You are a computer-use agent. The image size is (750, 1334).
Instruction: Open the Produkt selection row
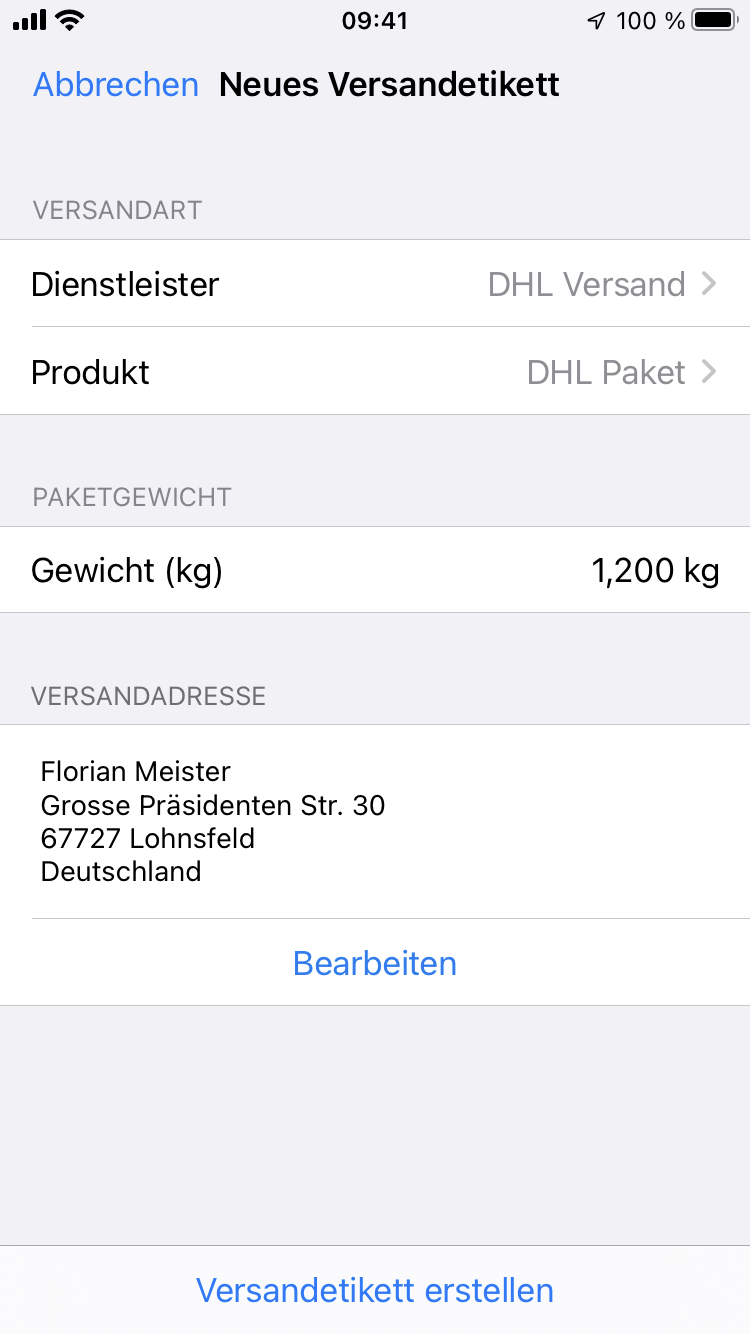coord(375,372)
